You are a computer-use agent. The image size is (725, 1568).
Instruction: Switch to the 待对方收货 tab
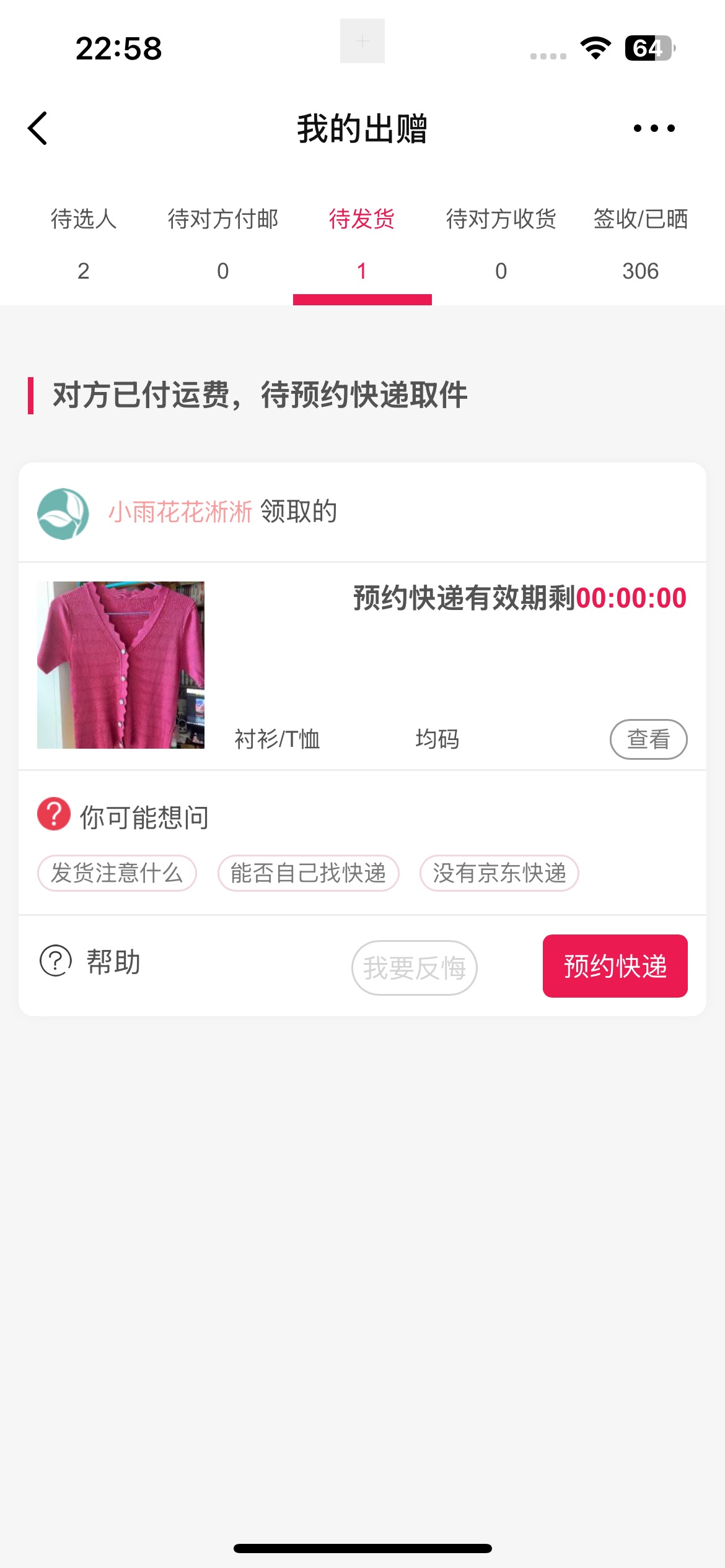501,243
